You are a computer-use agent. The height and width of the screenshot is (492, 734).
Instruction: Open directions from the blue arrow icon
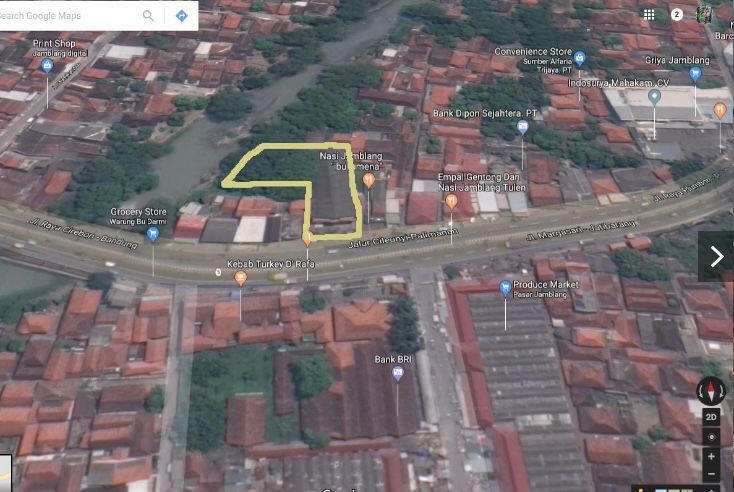(x=181, y=16)
